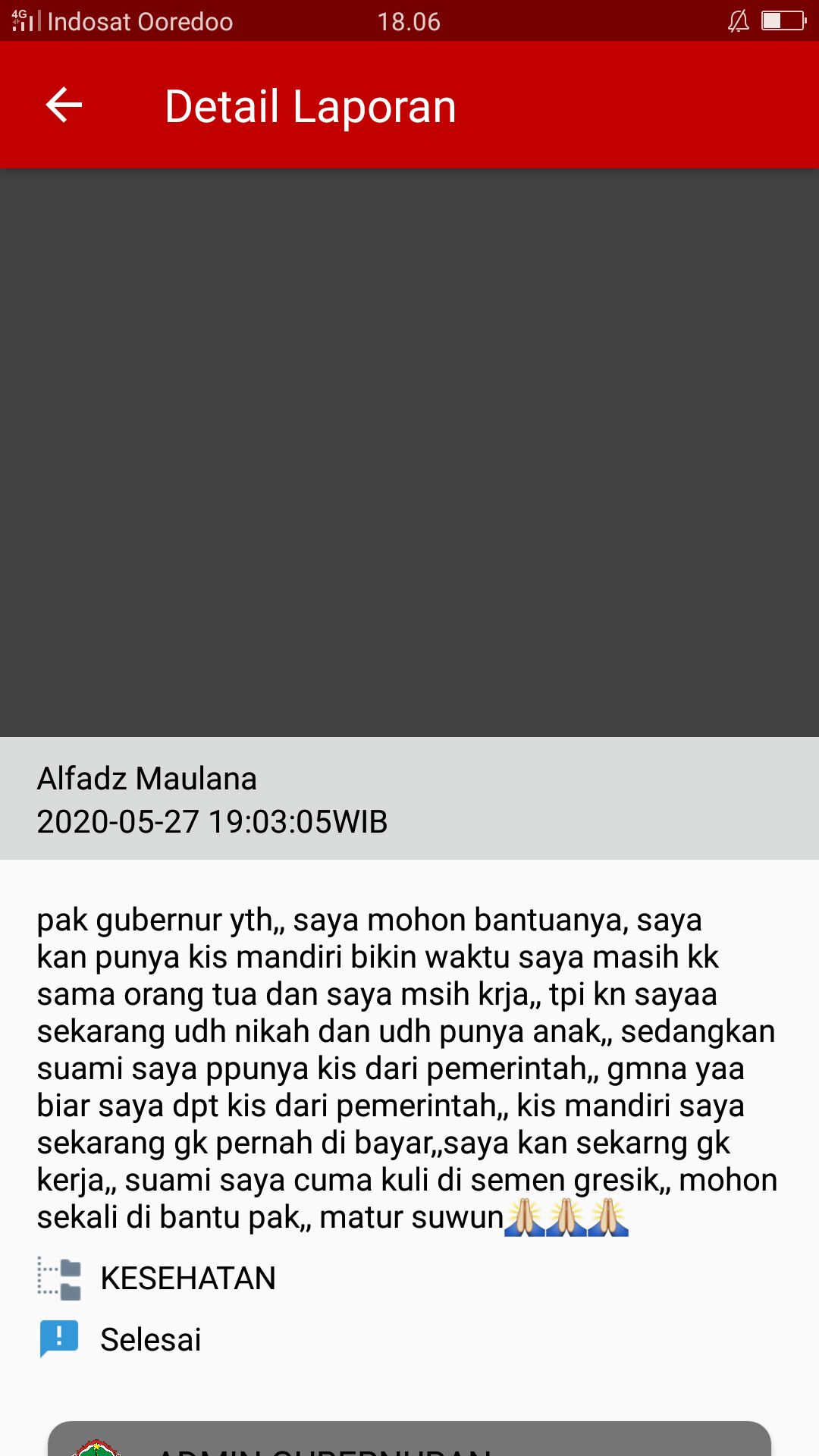Open the admin response card
Screen dimensions: 819x1456
(x=409, y=1439)
